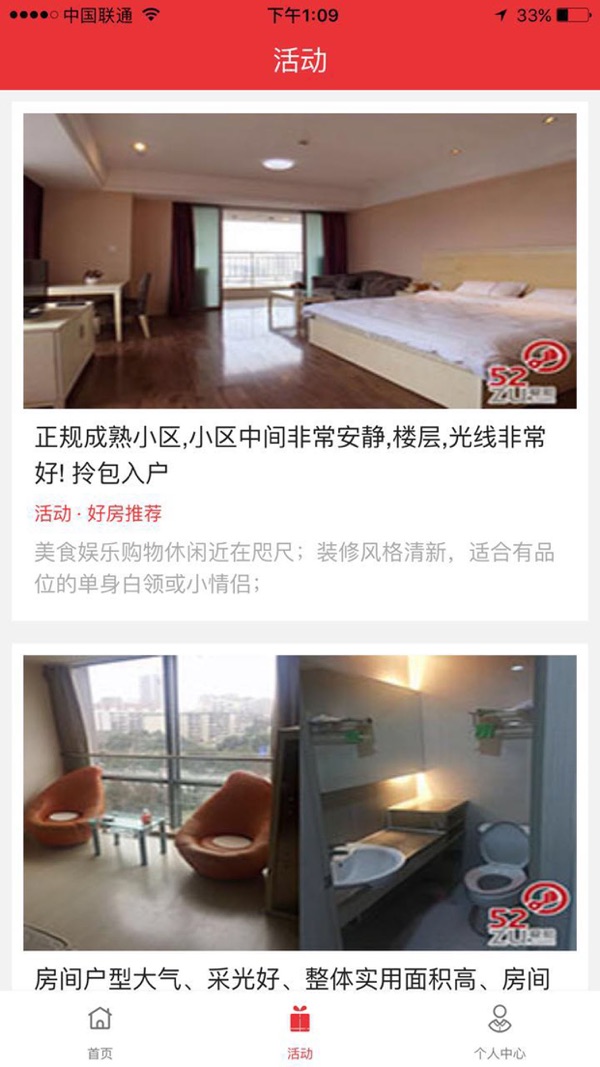Screen dimensions: 600x1067
Task: Go to the 个人中心 tab
Action: click(x=499, y=1031)
